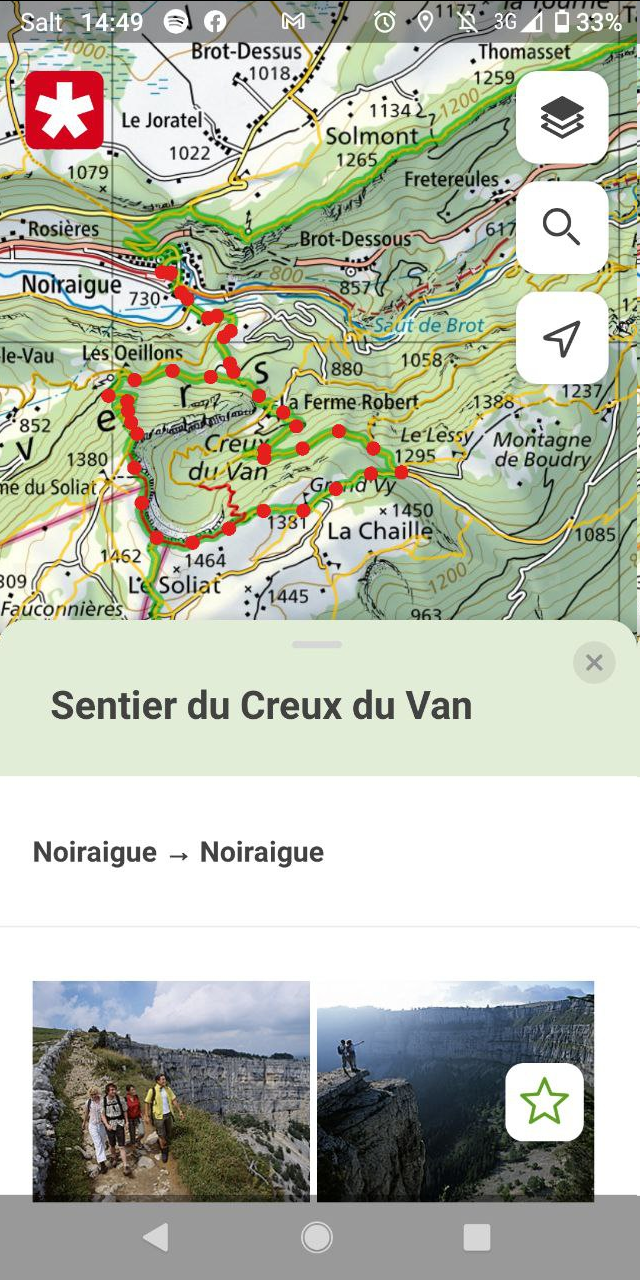Open the map layers selector
640x1280 pixels.
click(x=562, y=118)
